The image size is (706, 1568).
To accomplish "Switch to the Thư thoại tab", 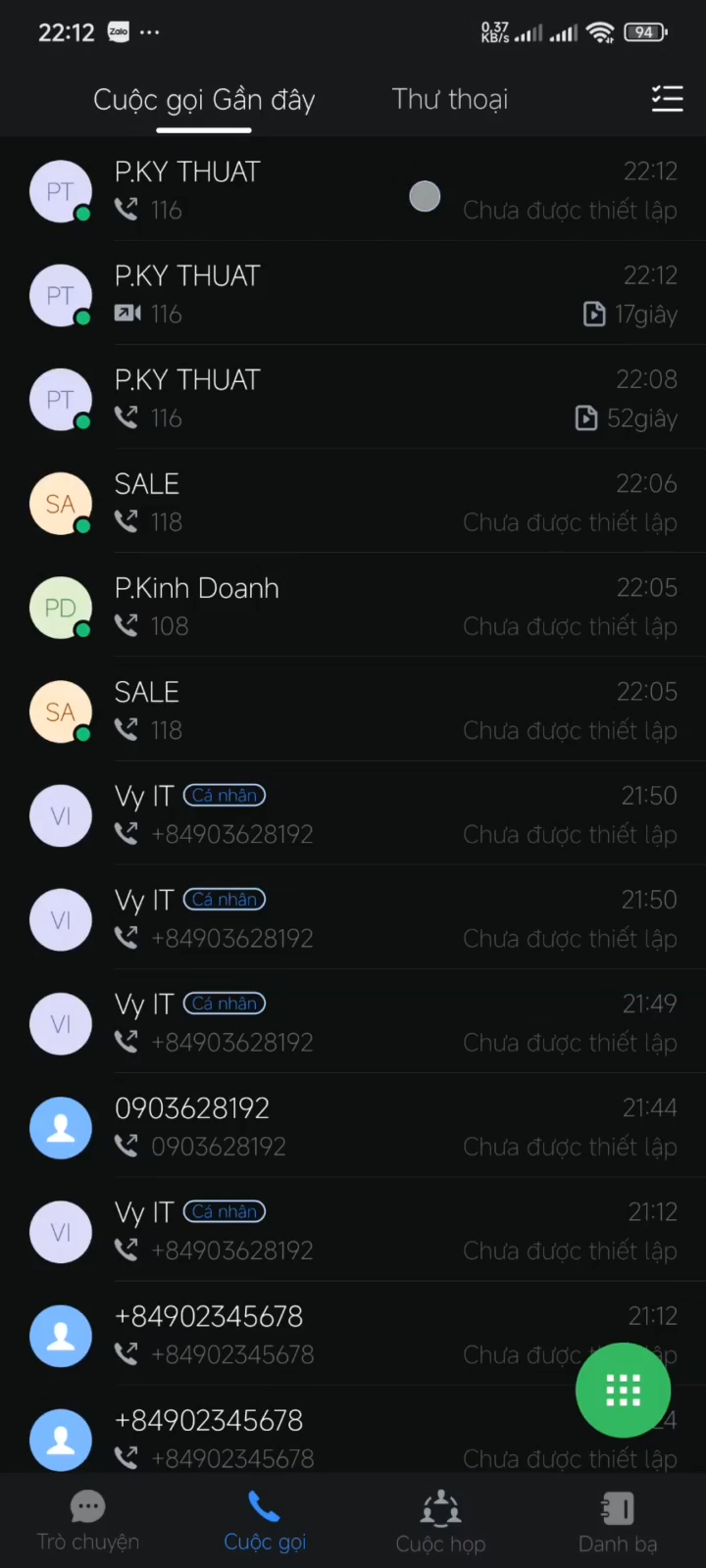I will point(450,98).
